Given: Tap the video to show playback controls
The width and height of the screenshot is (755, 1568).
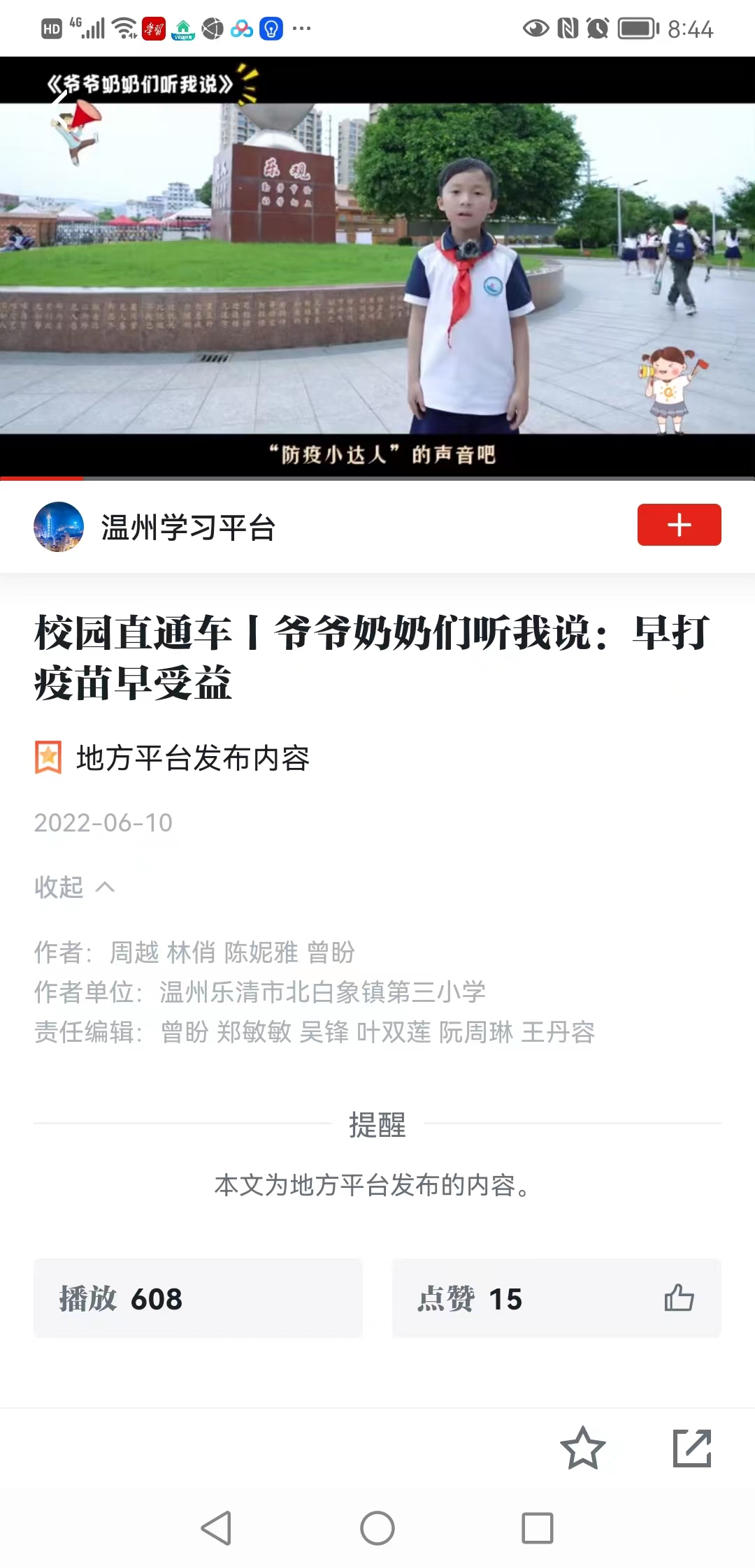Looking at the screenshot, I should click(377, 268).
